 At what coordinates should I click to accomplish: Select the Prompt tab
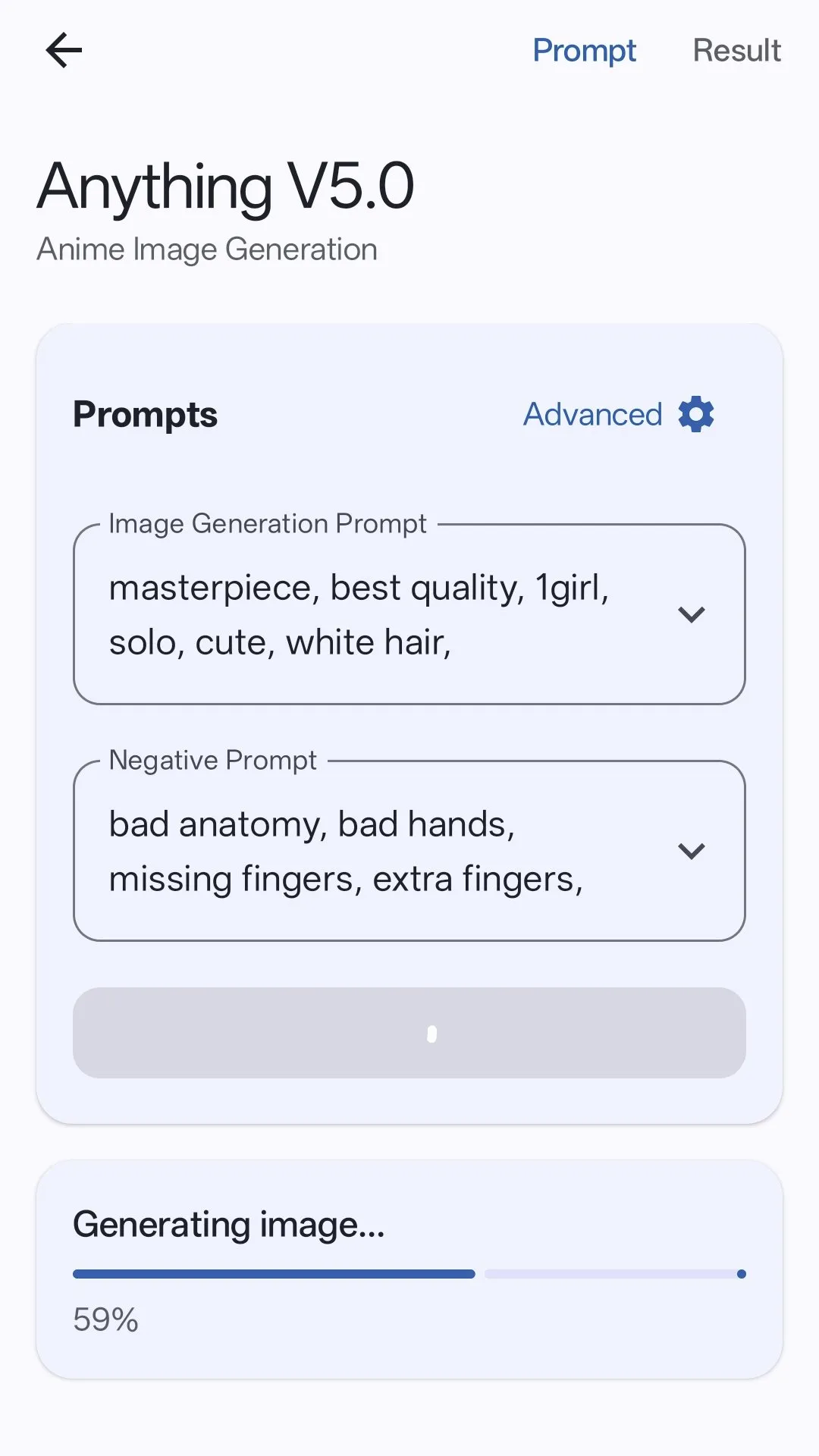point(584,51)
